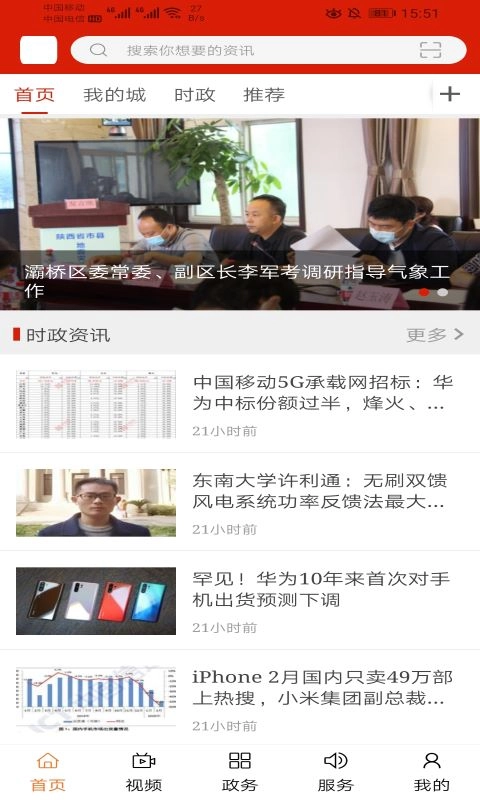This screenshot has width=480, height=800.
Task: Open the 我的 profile tab
Action: pos(432,772)
